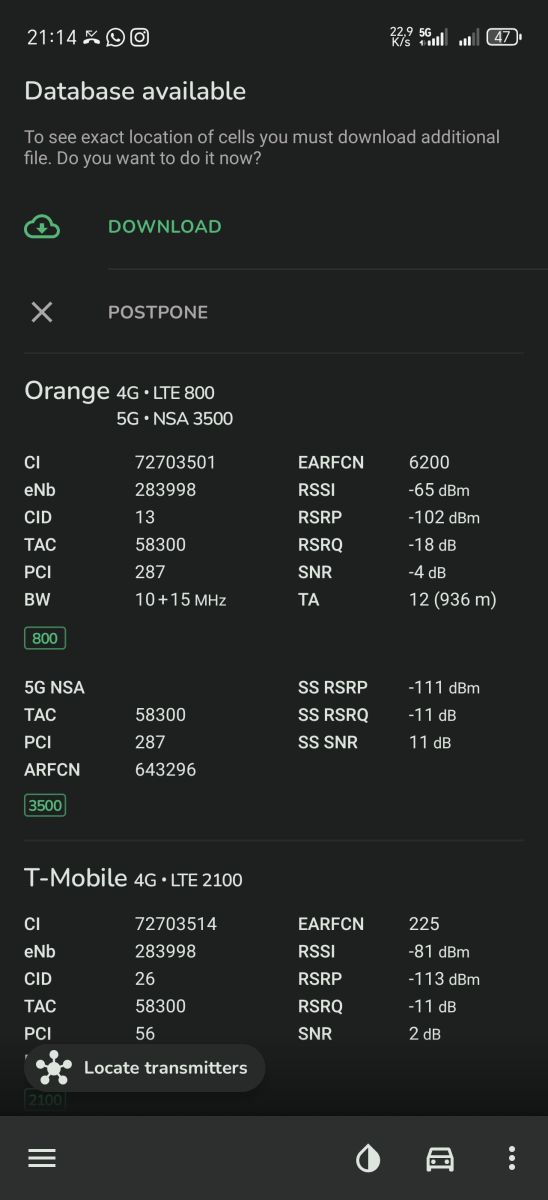
Task: Switch on car driving mode
Action: 440,1158
